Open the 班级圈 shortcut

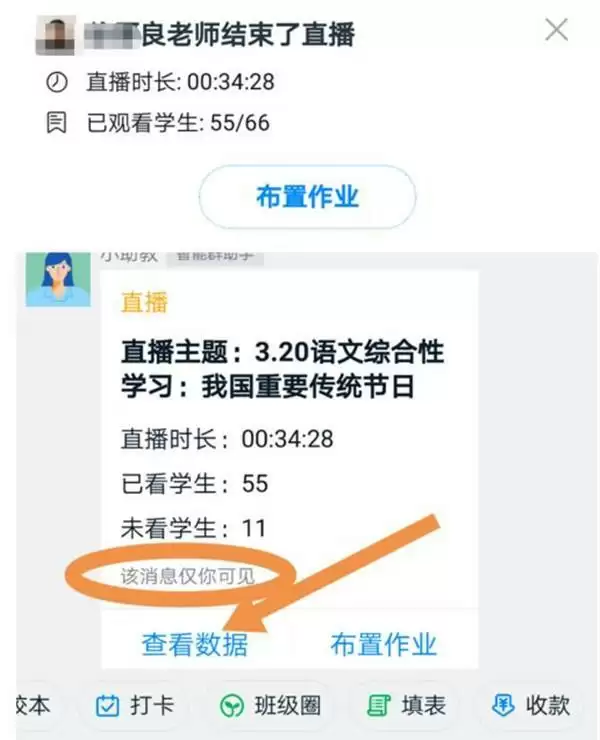[271, 706]
